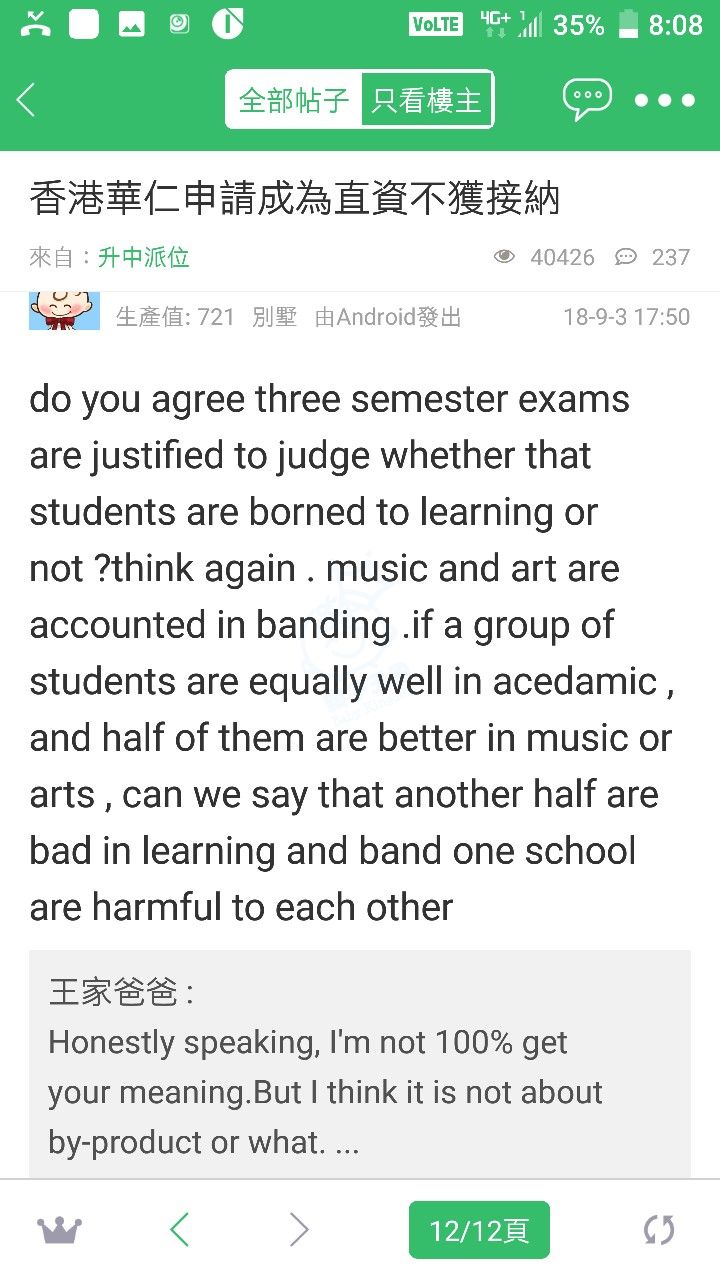
Task: Open the reply speech bubble icon
Action: [x=587, y=99]
